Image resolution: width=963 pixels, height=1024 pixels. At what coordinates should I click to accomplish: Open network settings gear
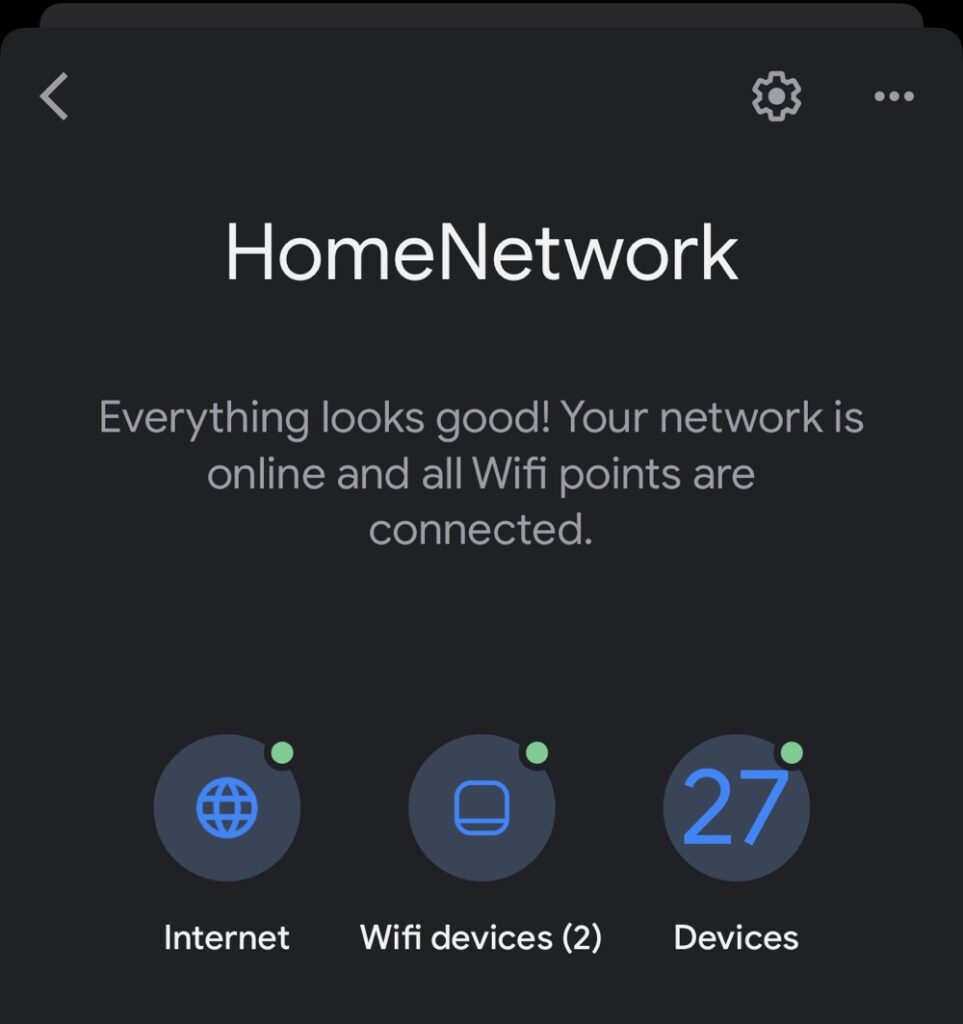click(776, 96)
